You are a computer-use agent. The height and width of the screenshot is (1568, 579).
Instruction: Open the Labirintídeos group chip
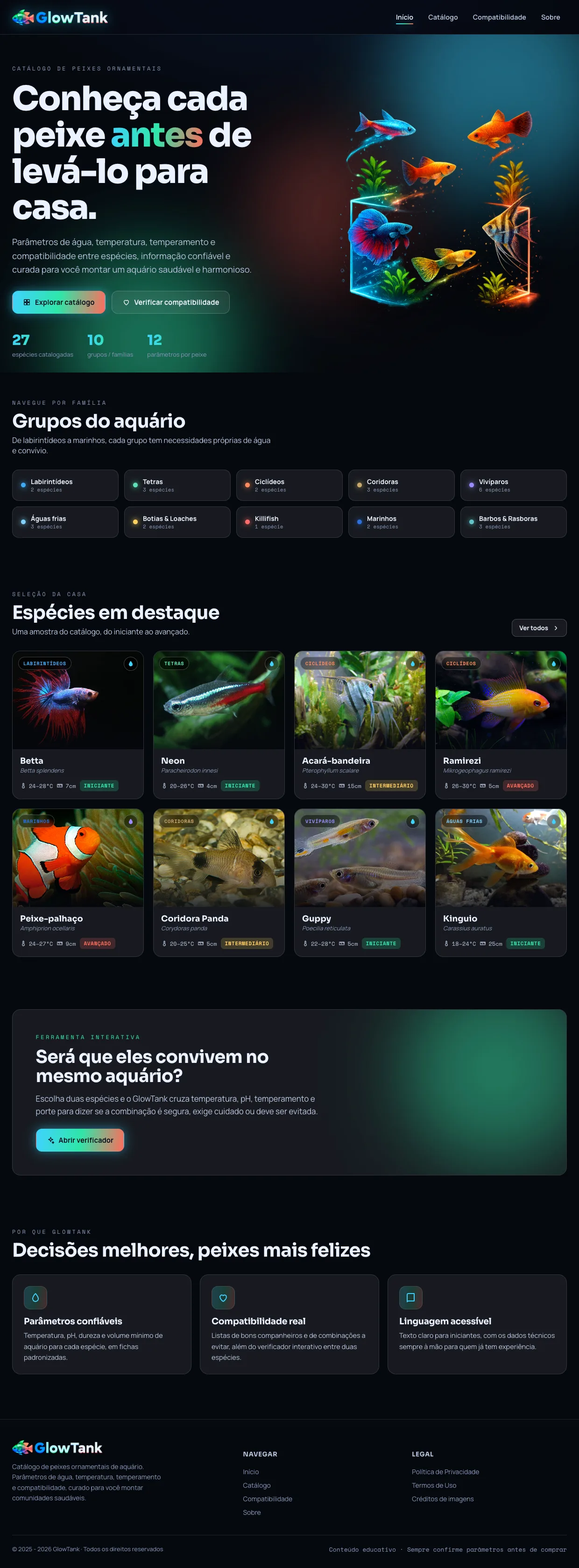(65, 485)
